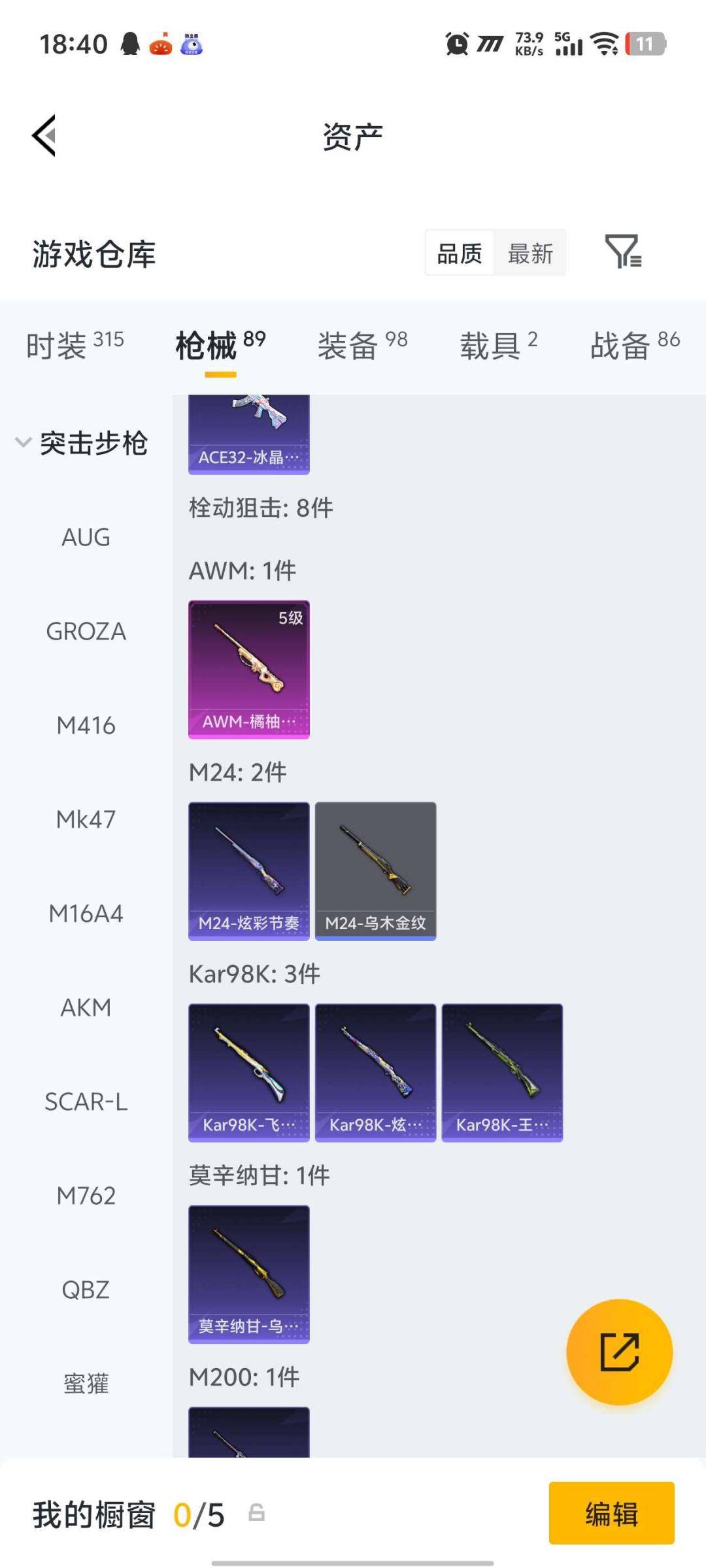Image resolution: width=706 pixels, height=1568 pixels.
Task: Switch to the 时装 tab
Action: pyautogui.click(x=75, y=345)
